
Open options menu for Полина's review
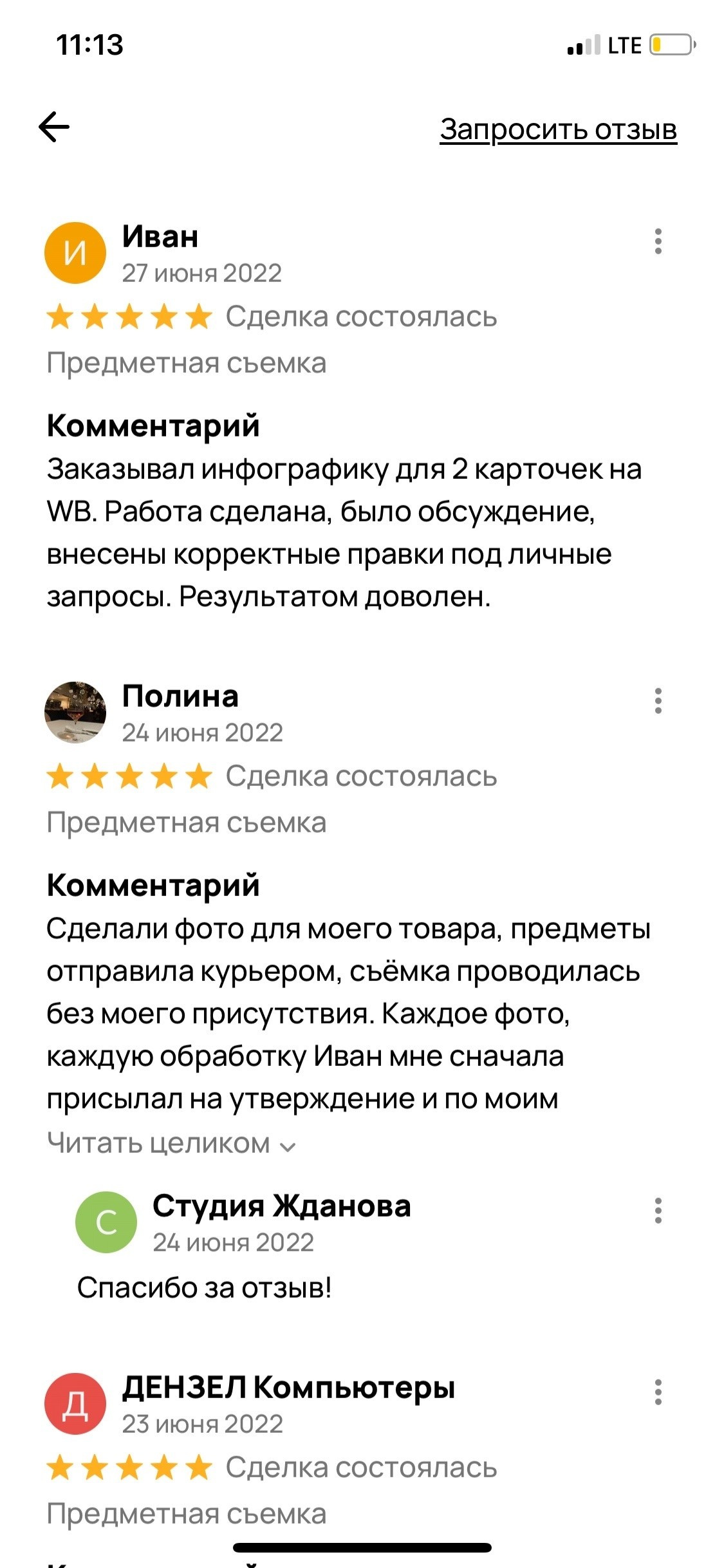(x=658, y=701)
